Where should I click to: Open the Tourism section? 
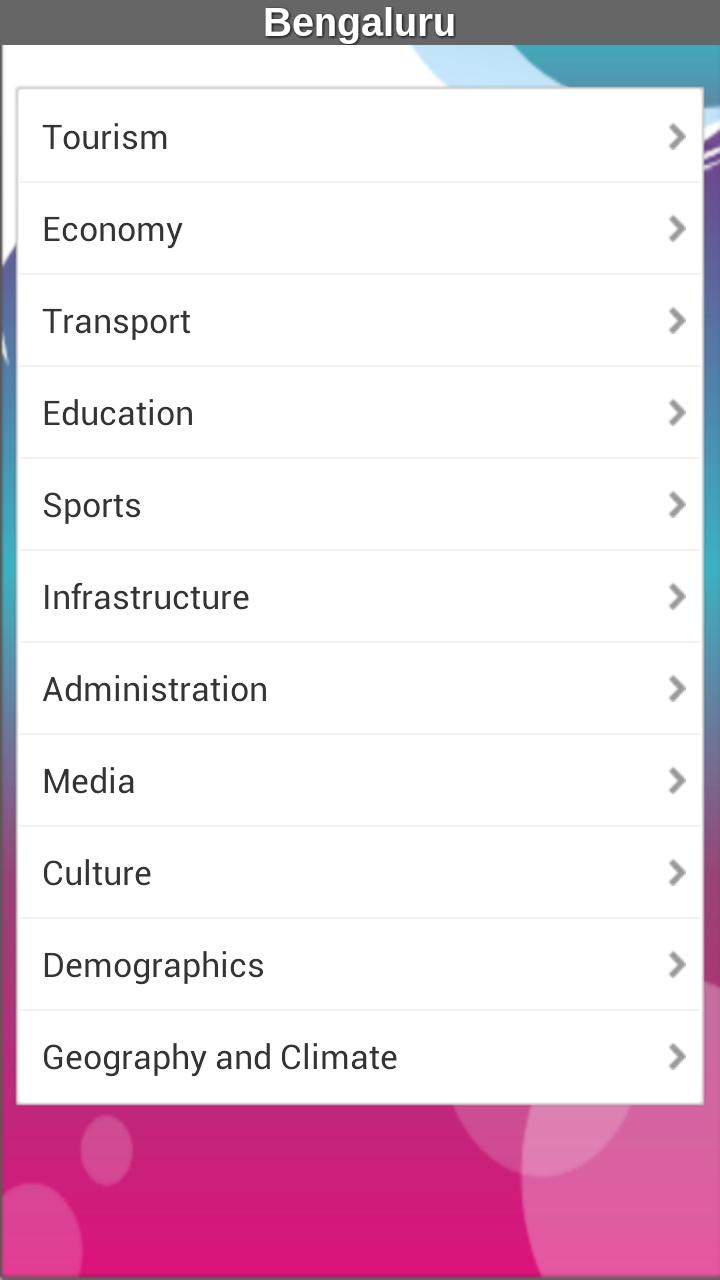(360, 137)
